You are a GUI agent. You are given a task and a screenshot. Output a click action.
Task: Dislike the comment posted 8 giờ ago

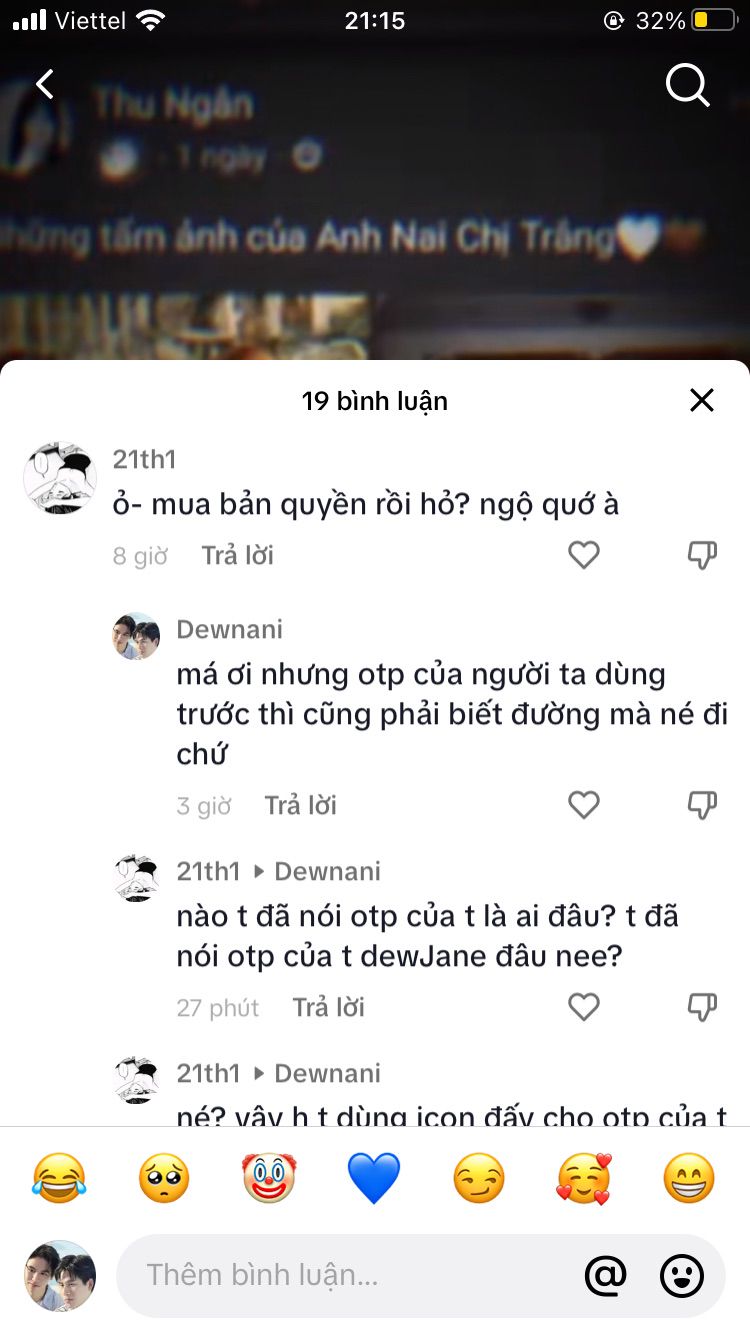coord(703,556)
